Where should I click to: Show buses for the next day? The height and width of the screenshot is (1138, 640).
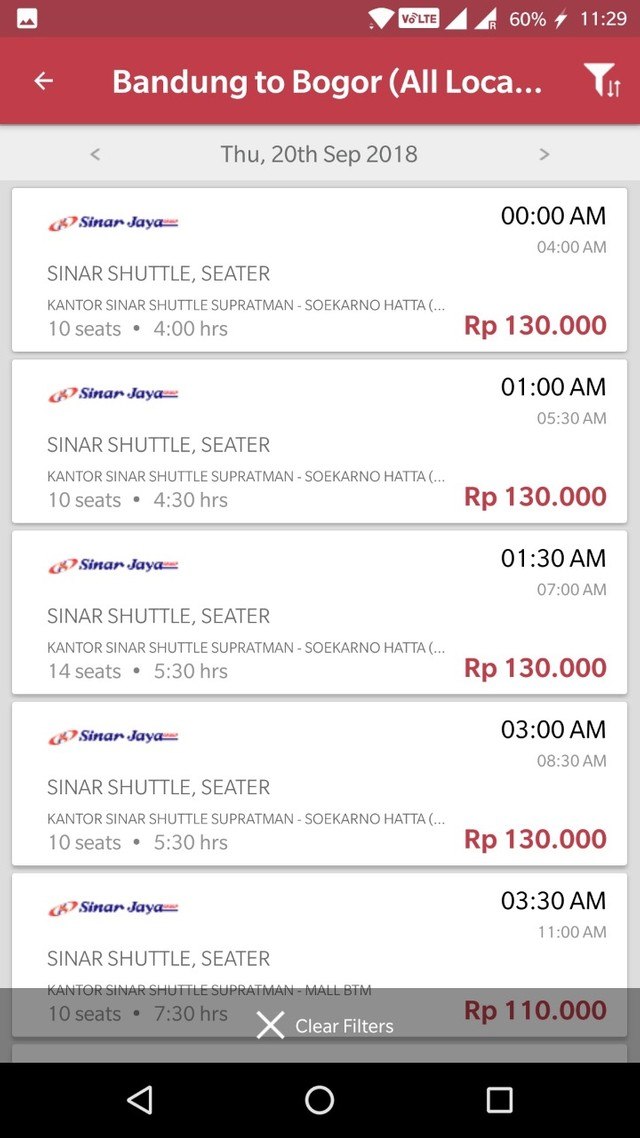pyautogui.click(x=544, y=154)
